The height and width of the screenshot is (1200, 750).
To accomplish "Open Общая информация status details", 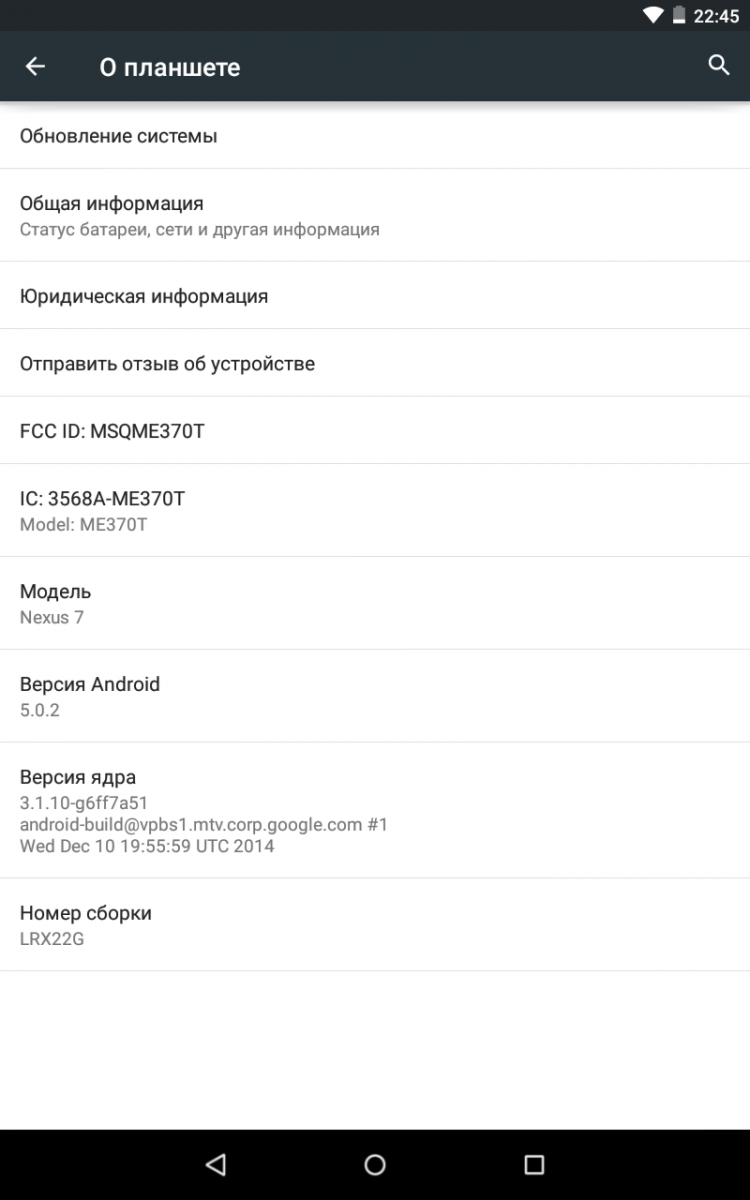I will pos(375,215).
